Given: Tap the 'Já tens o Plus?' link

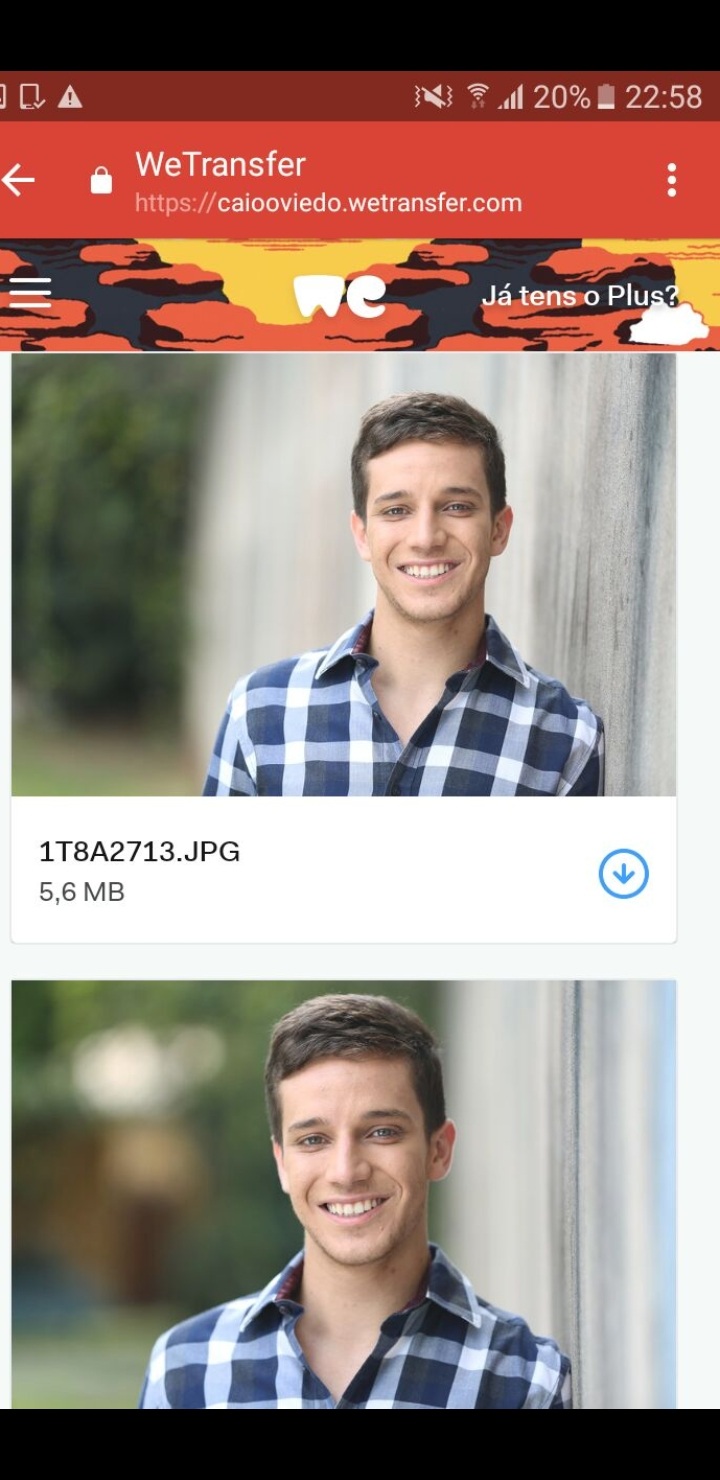Looking at the screenshot, I should click(x=580, y=296).
